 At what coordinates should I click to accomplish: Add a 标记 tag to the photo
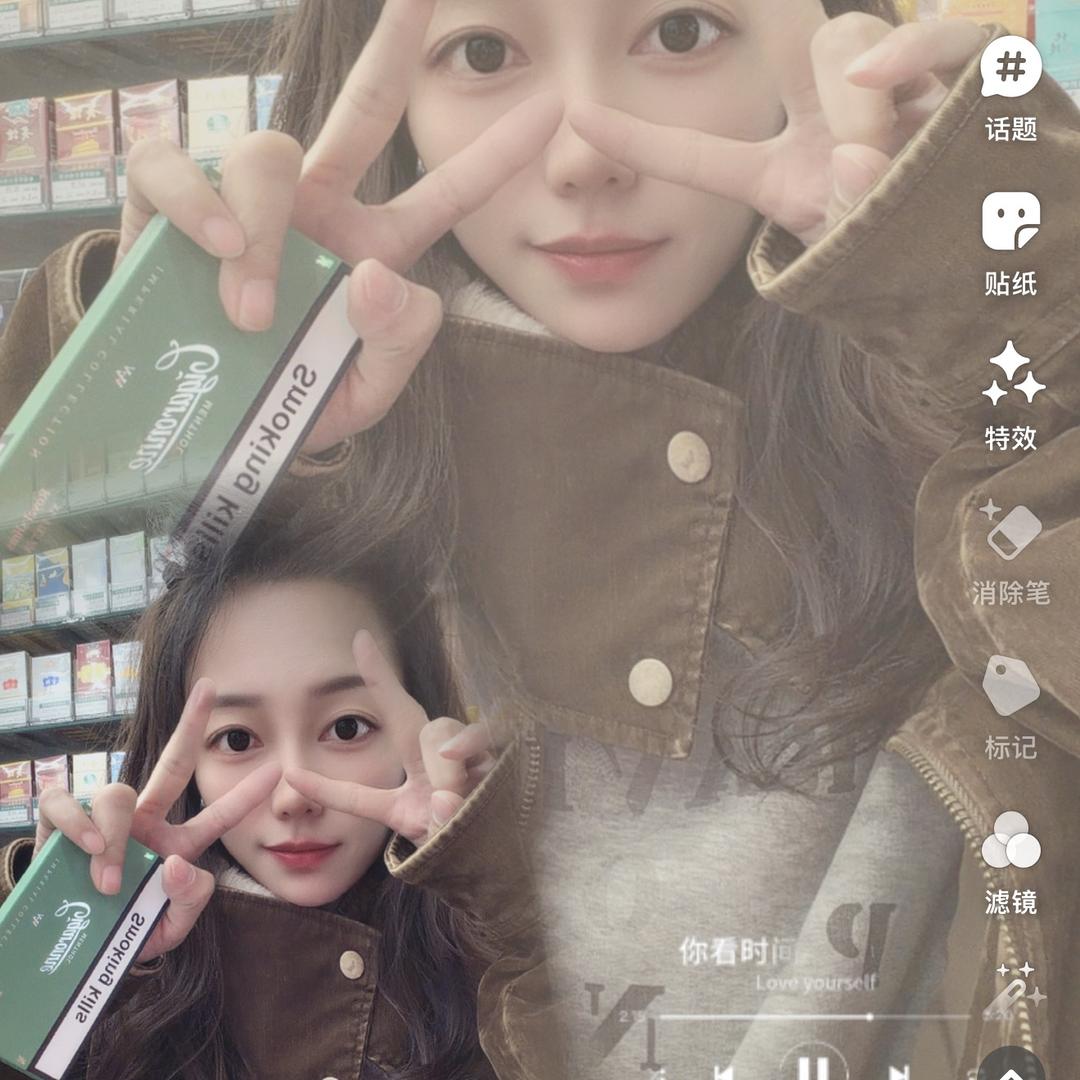1011,686
